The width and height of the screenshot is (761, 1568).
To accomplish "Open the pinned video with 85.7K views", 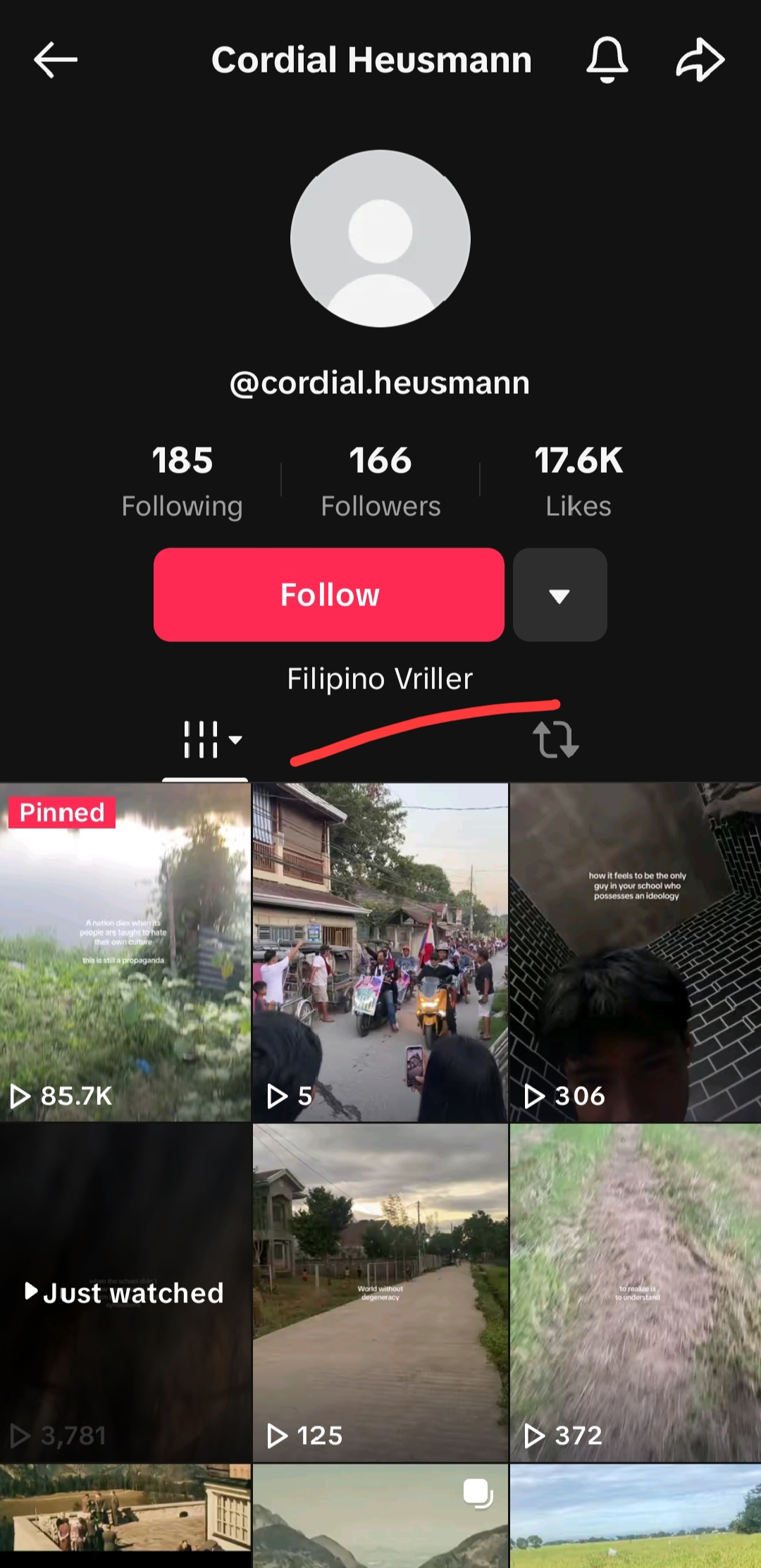I will click(125, 951).
